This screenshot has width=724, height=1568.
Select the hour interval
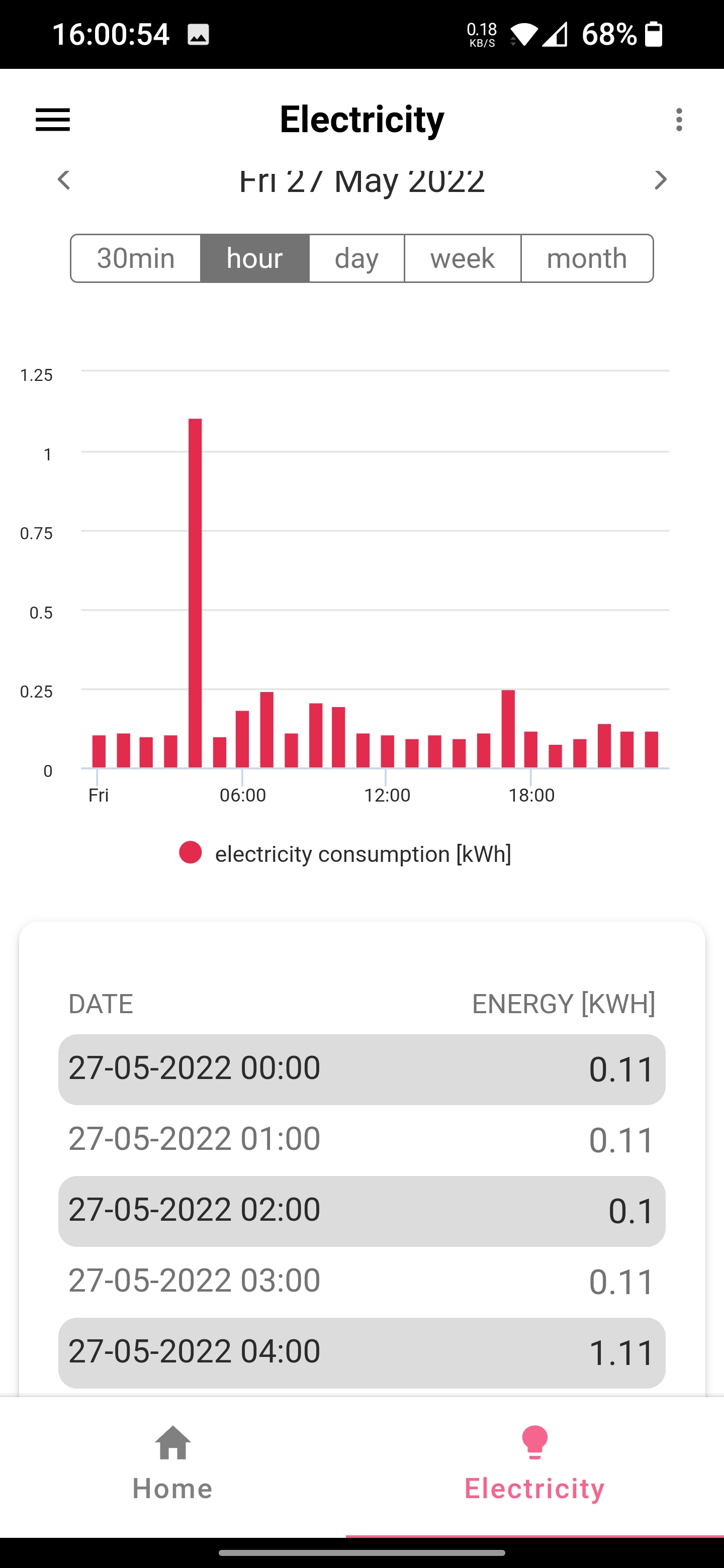(x=254, y=258)
